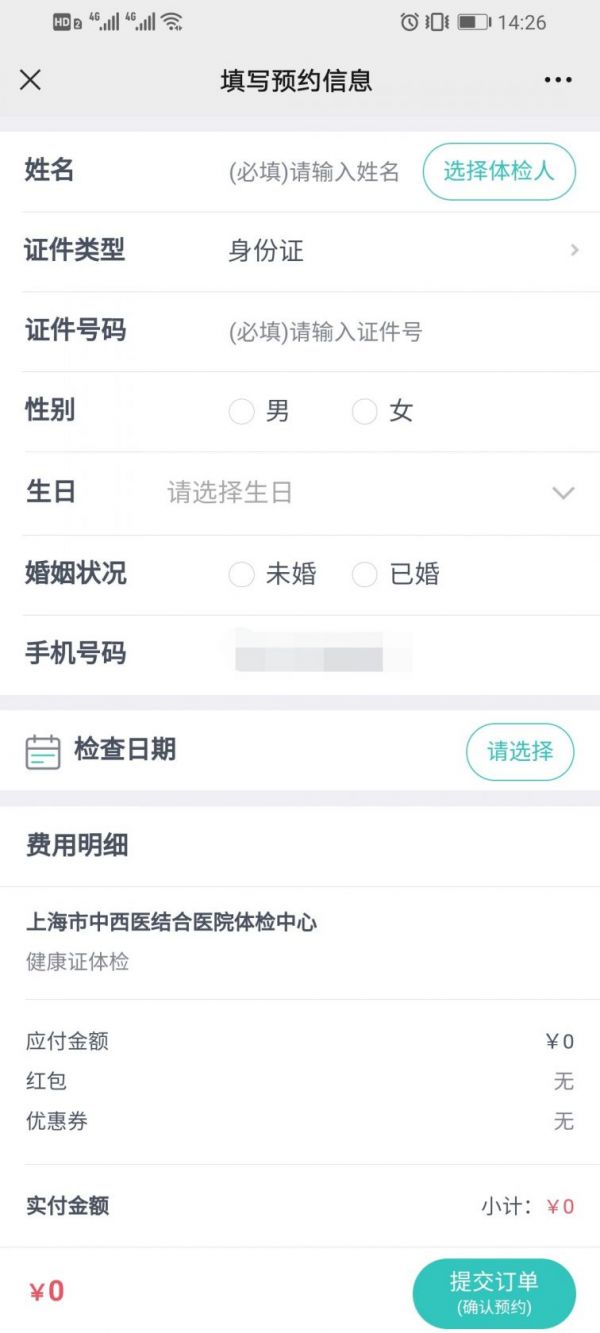Open the 生日 date picker
The image size is (600, 1333).
(x=370, y=493)
